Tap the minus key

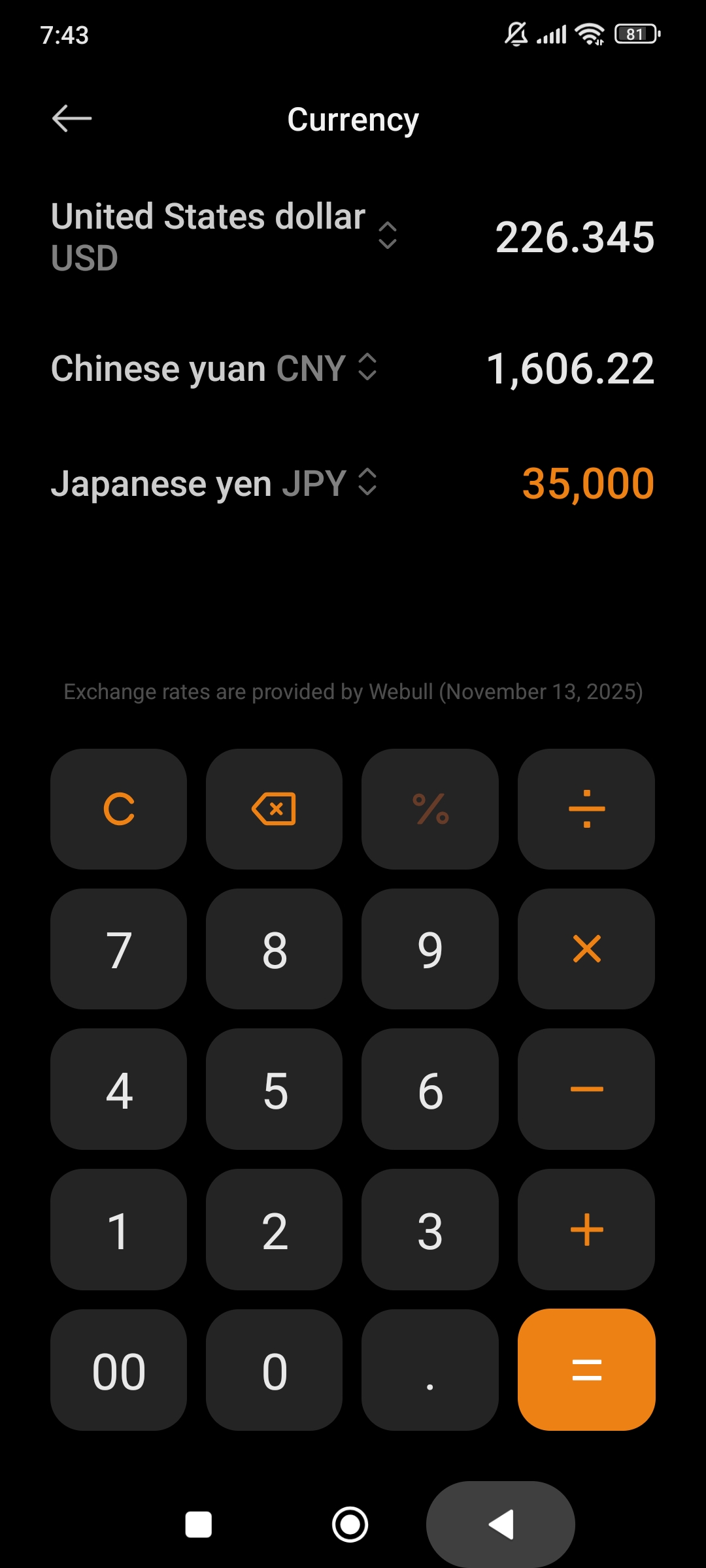click(x=586, y=1089)
